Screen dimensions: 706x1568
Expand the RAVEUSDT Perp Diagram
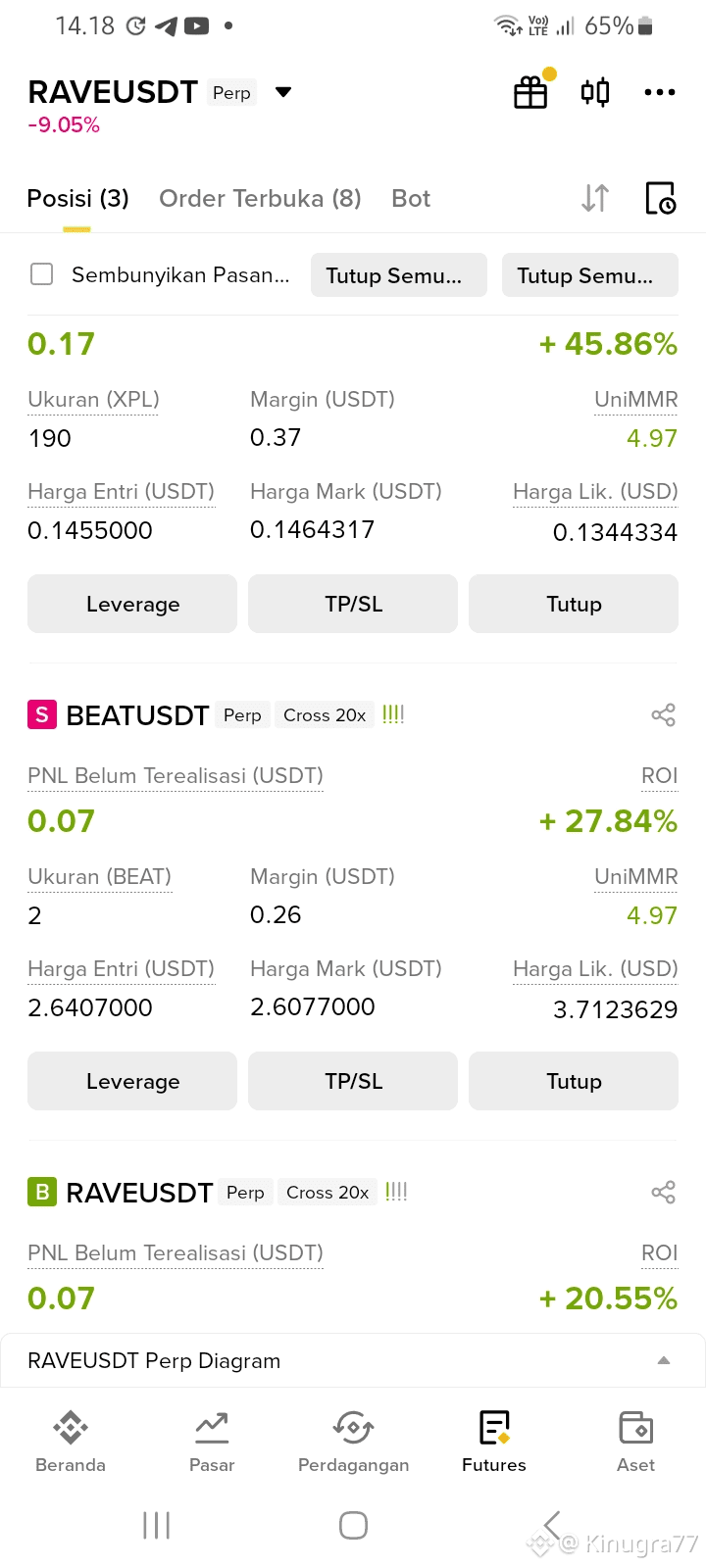click(x=664, y=1360)
